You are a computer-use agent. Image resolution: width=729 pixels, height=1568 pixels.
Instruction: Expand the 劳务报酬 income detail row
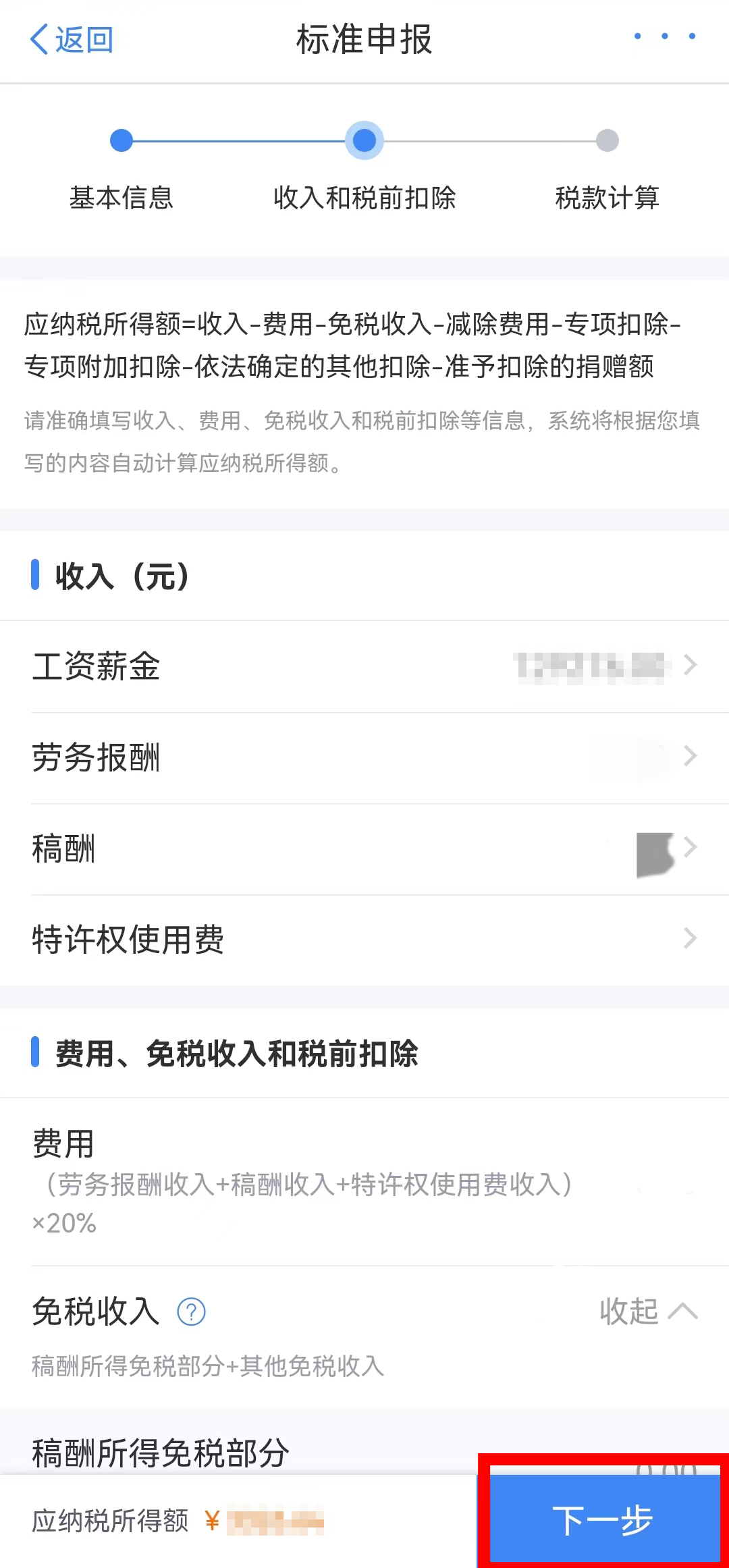coord(690,757)
